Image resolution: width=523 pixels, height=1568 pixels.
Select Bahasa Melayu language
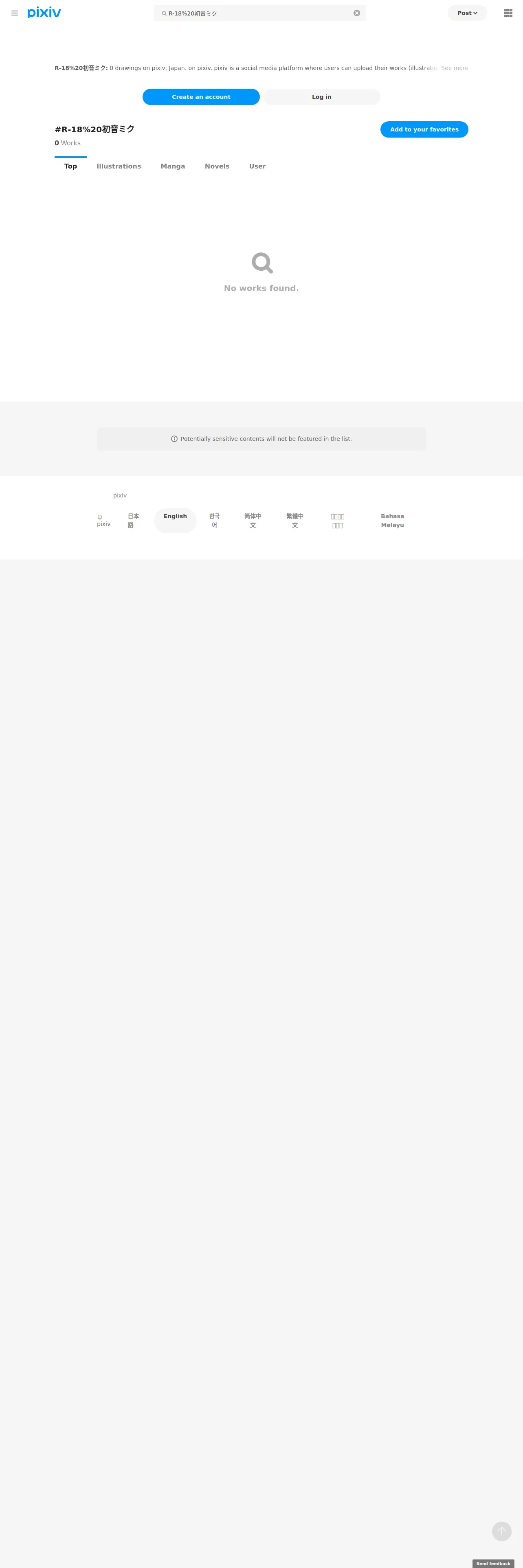coord(393,521)
